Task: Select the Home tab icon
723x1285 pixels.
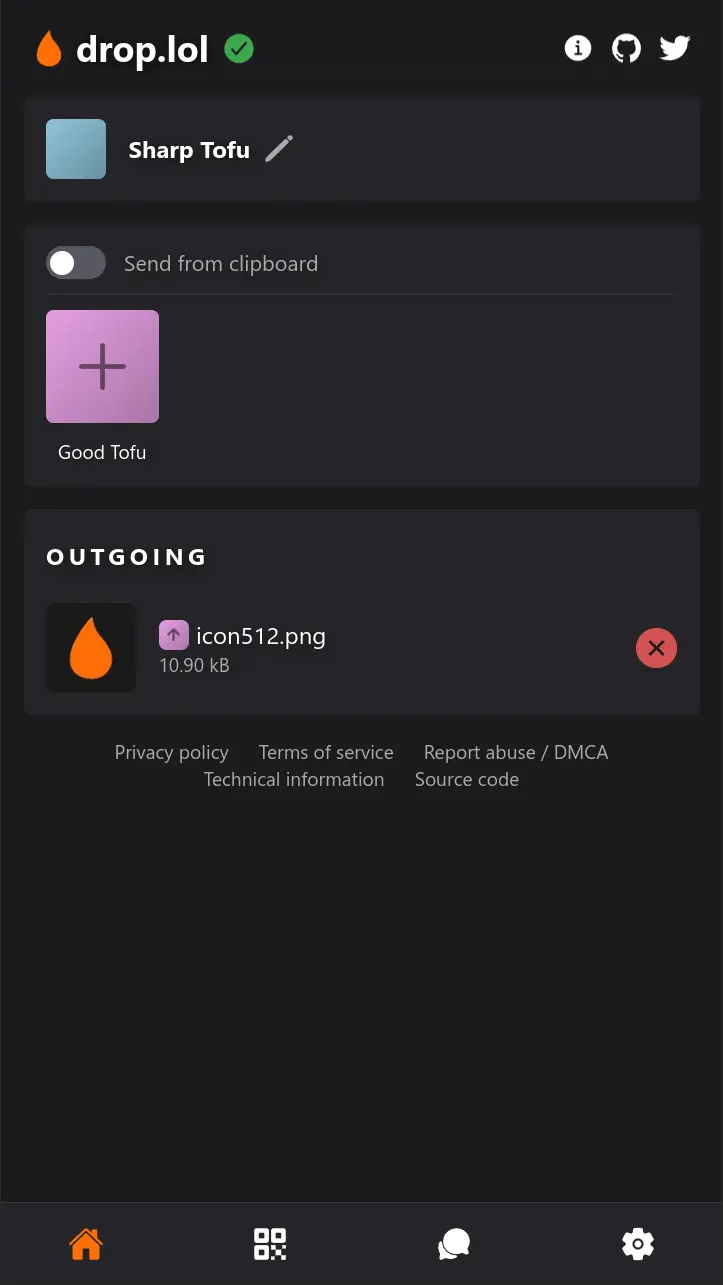Action: click(x=86, y=1244)
